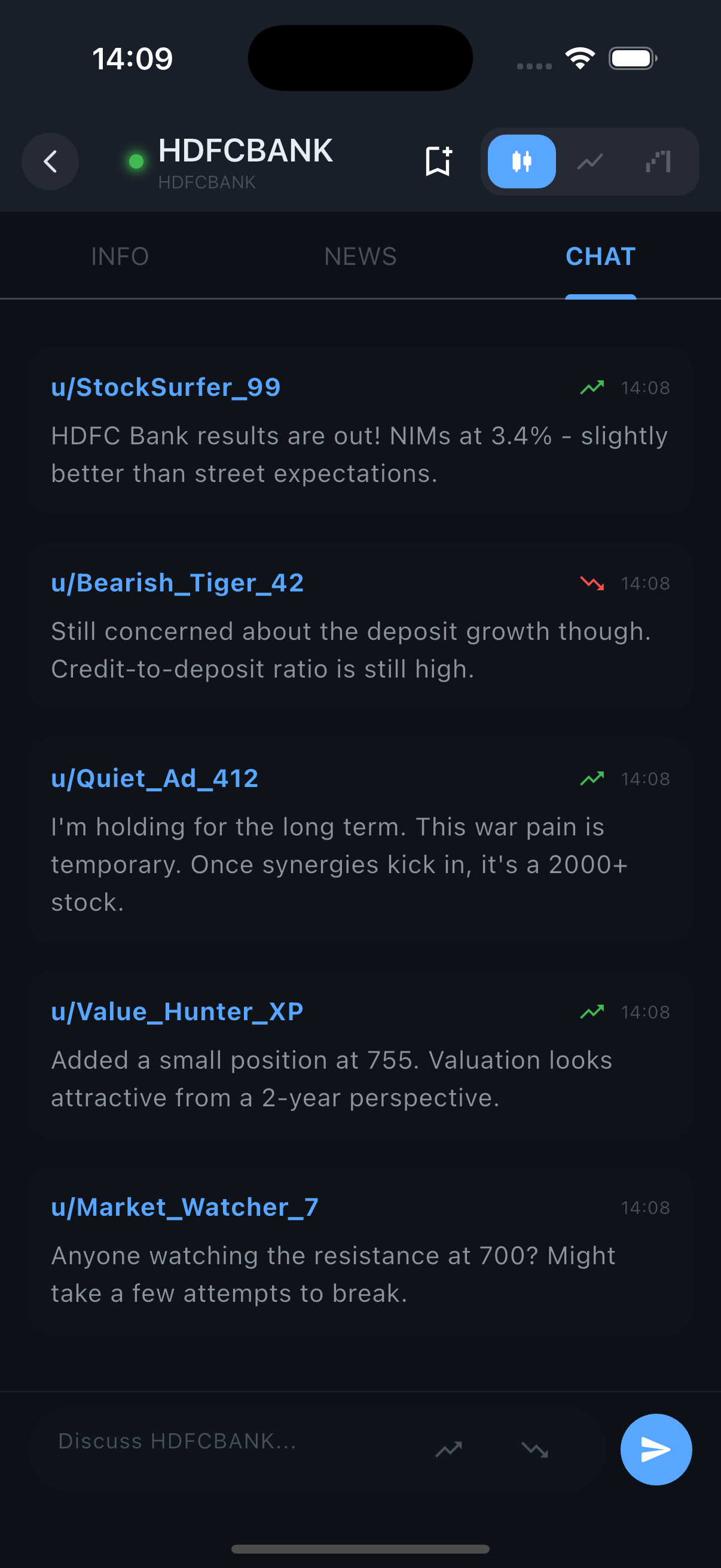Image resolution: width=721 pixels, height=1568 pixels.
Task: Select the candlestick chart view
Action: click(x=521, y=161)
